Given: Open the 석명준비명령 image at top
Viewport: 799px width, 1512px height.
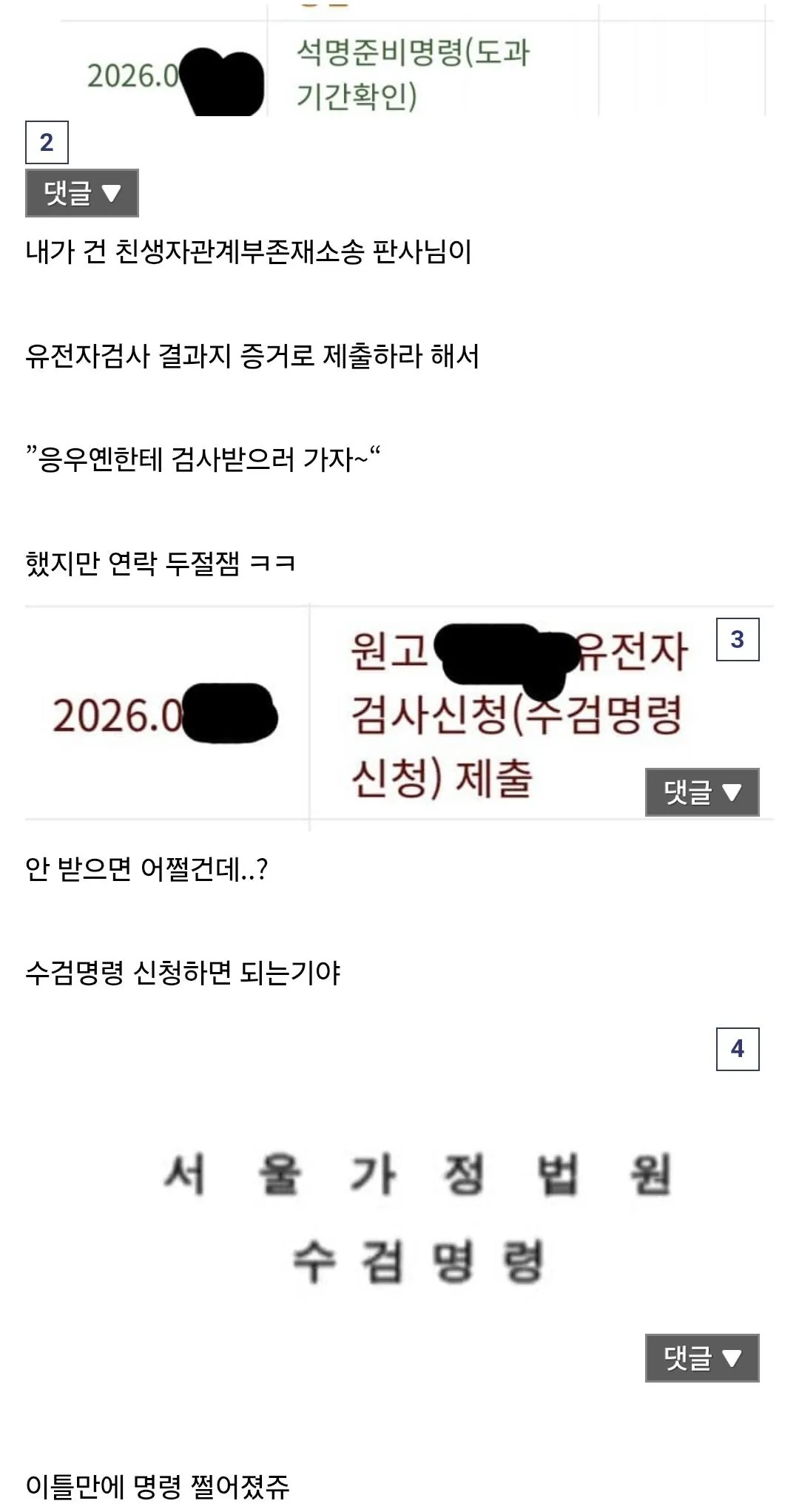Looking at the screenshot, I should coord(414,63).
